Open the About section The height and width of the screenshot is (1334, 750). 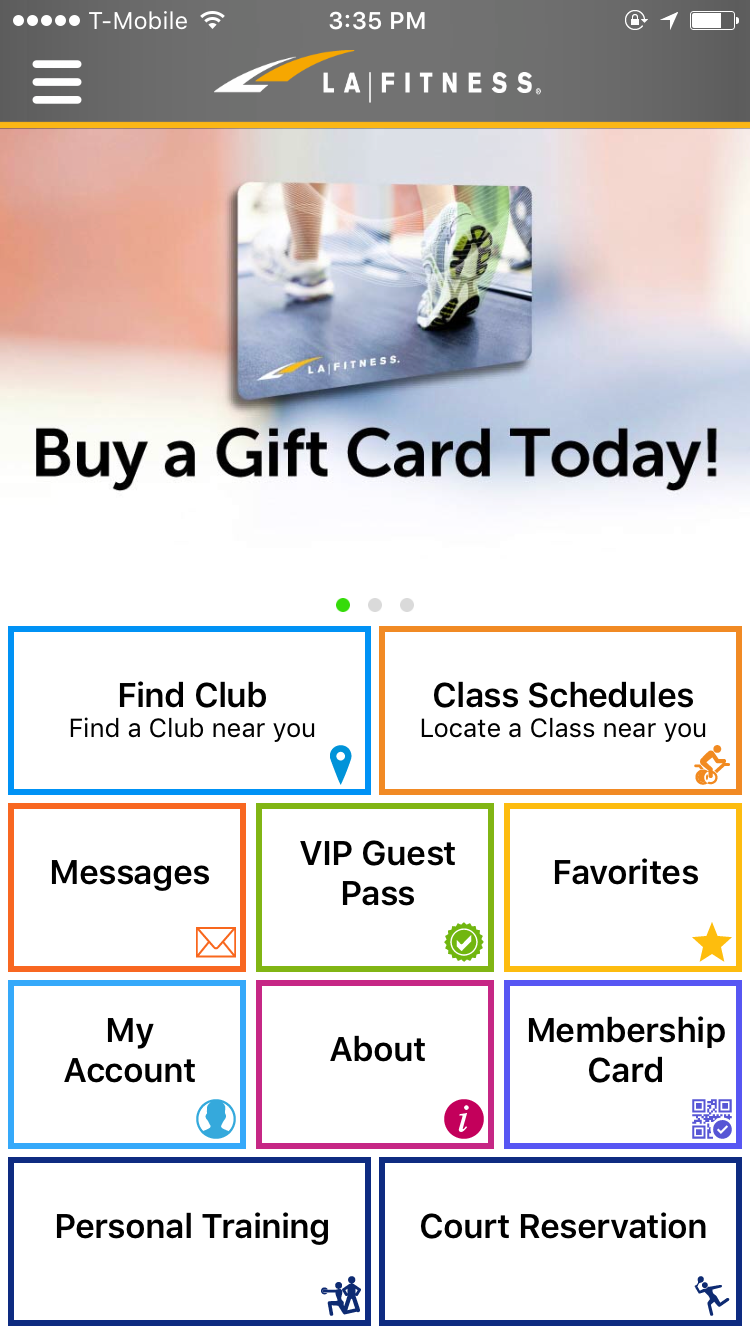[x=375, y=1065]
